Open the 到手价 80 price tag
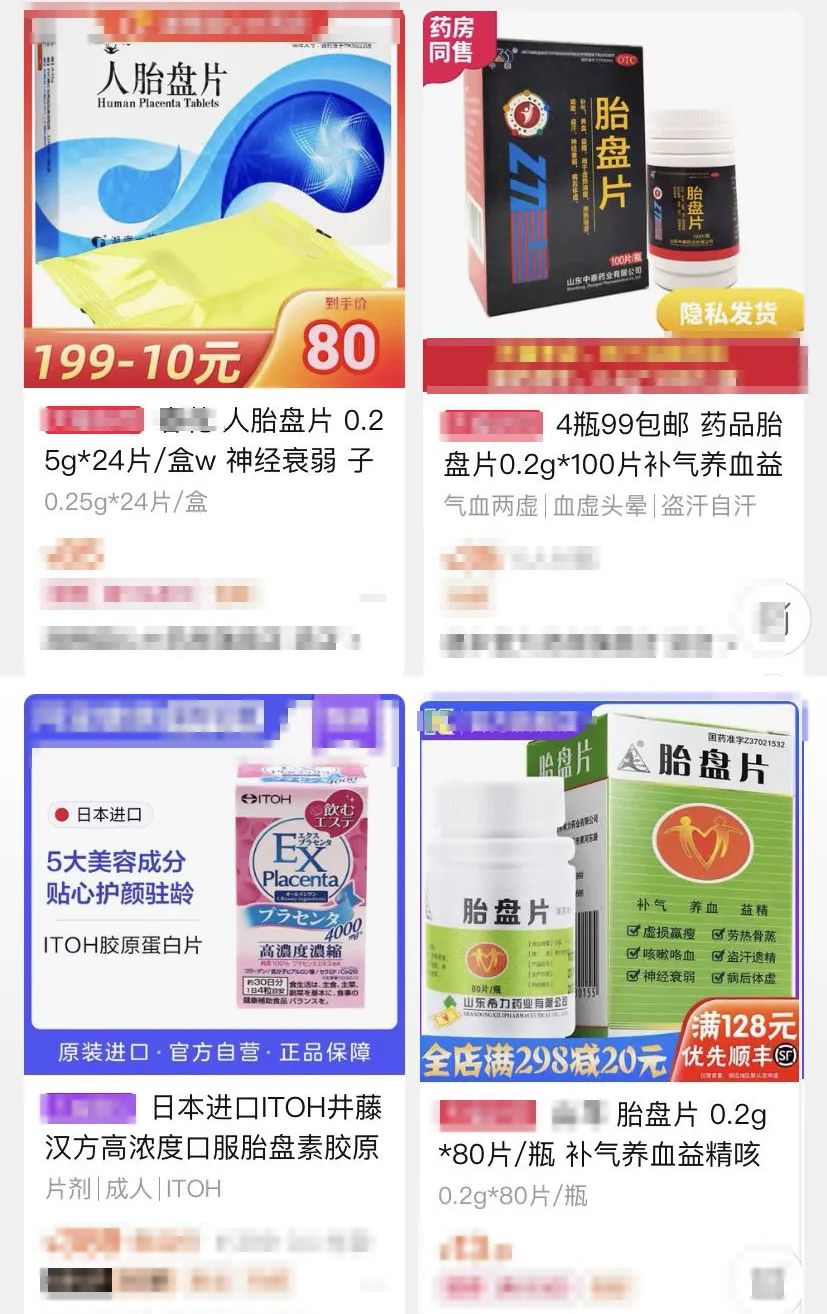This screenshot has width=827, height=1314. click(340, 344)
